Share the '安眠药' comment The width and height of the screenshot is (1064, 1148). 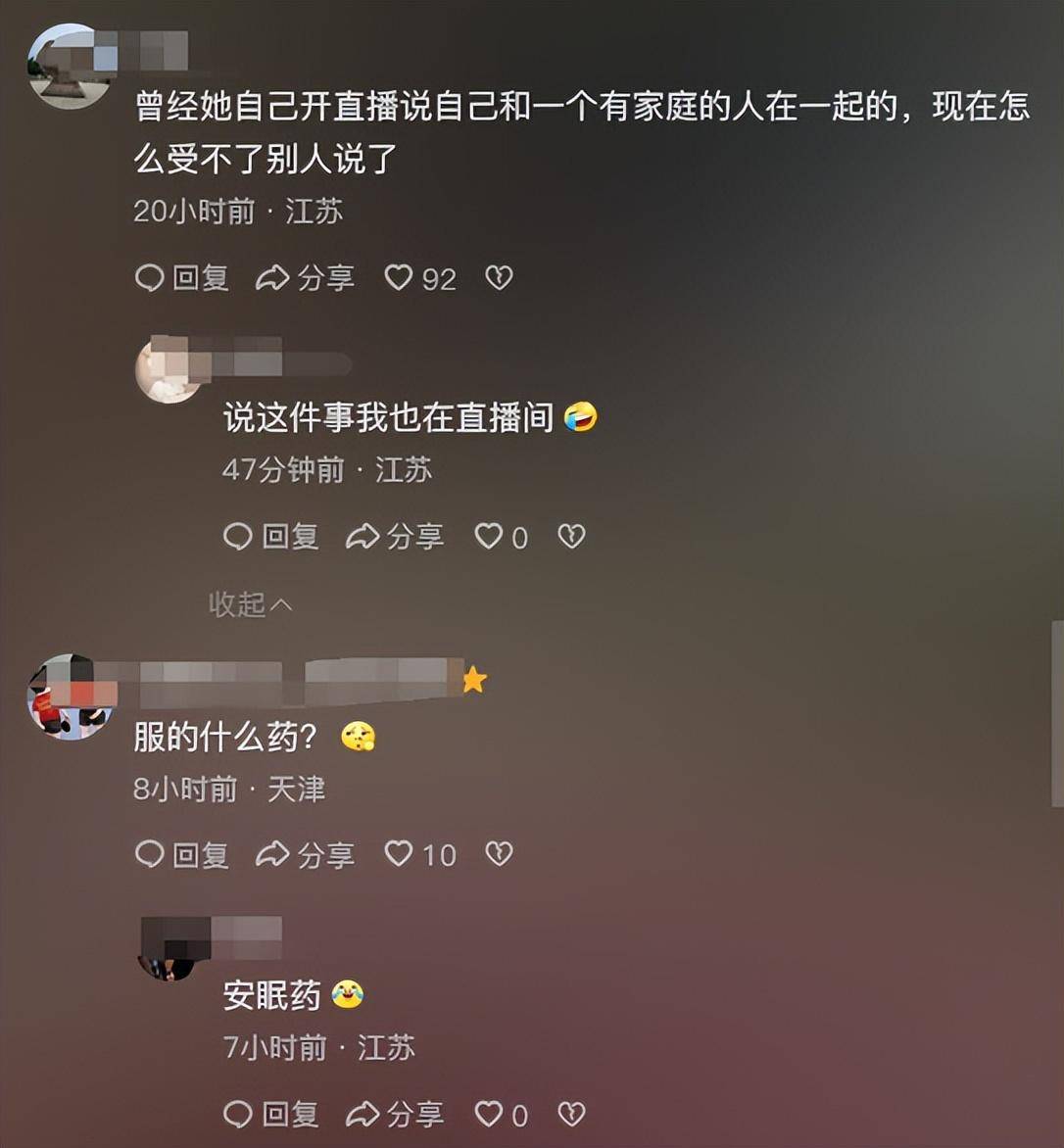[394, 1115]
